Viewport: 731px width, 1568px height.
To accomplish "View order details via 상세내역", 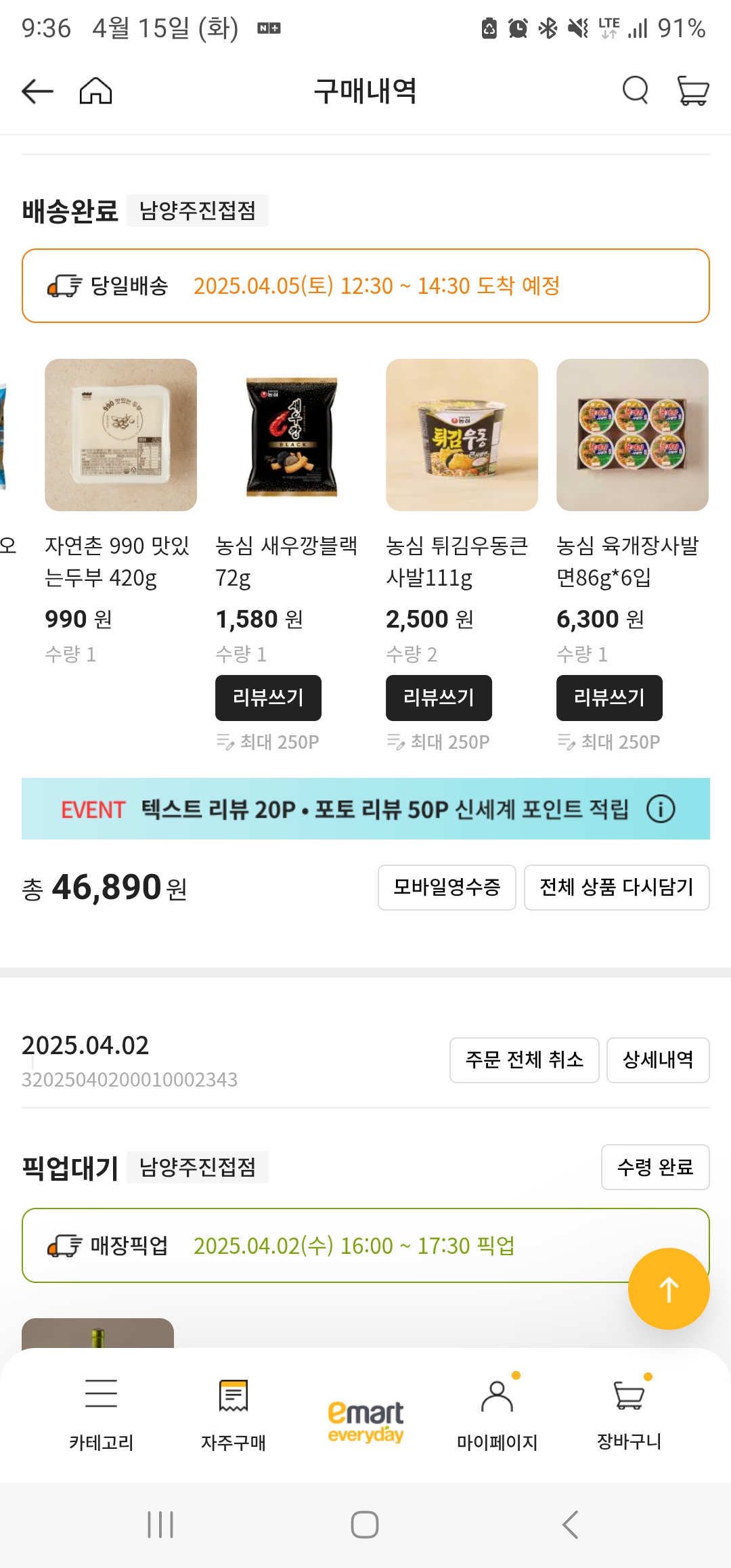I will [x=658, y=1060].
